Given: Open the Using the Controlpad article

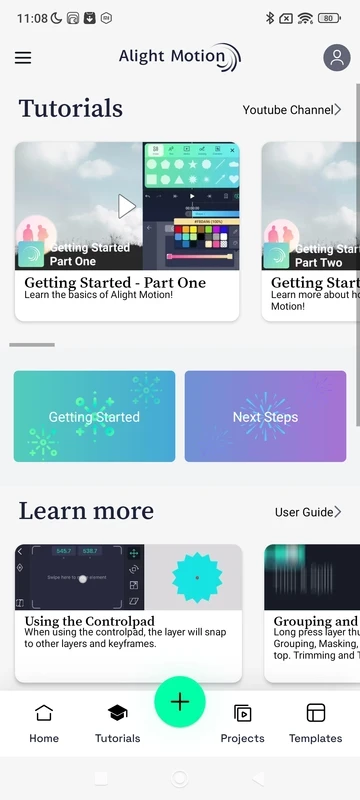Looking at the screenshot, I should pos(128,613).
